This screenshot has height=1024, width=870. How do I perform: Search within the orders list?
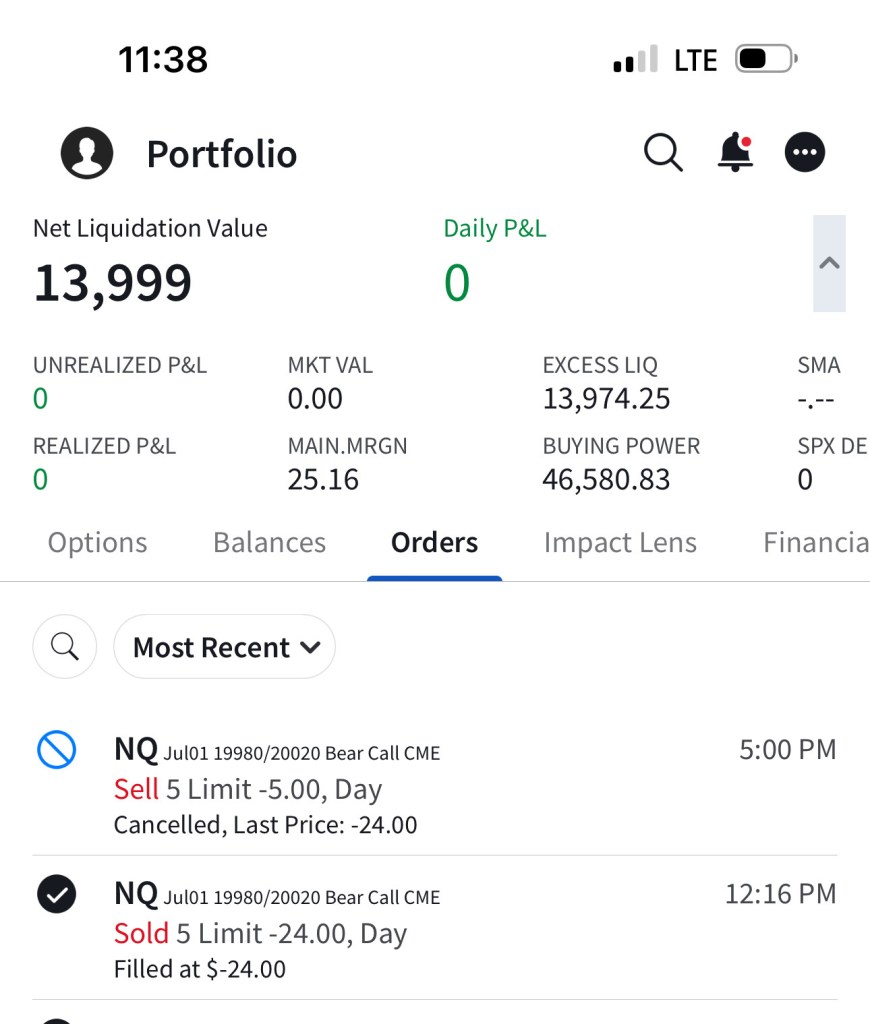(x=65, y=647)
